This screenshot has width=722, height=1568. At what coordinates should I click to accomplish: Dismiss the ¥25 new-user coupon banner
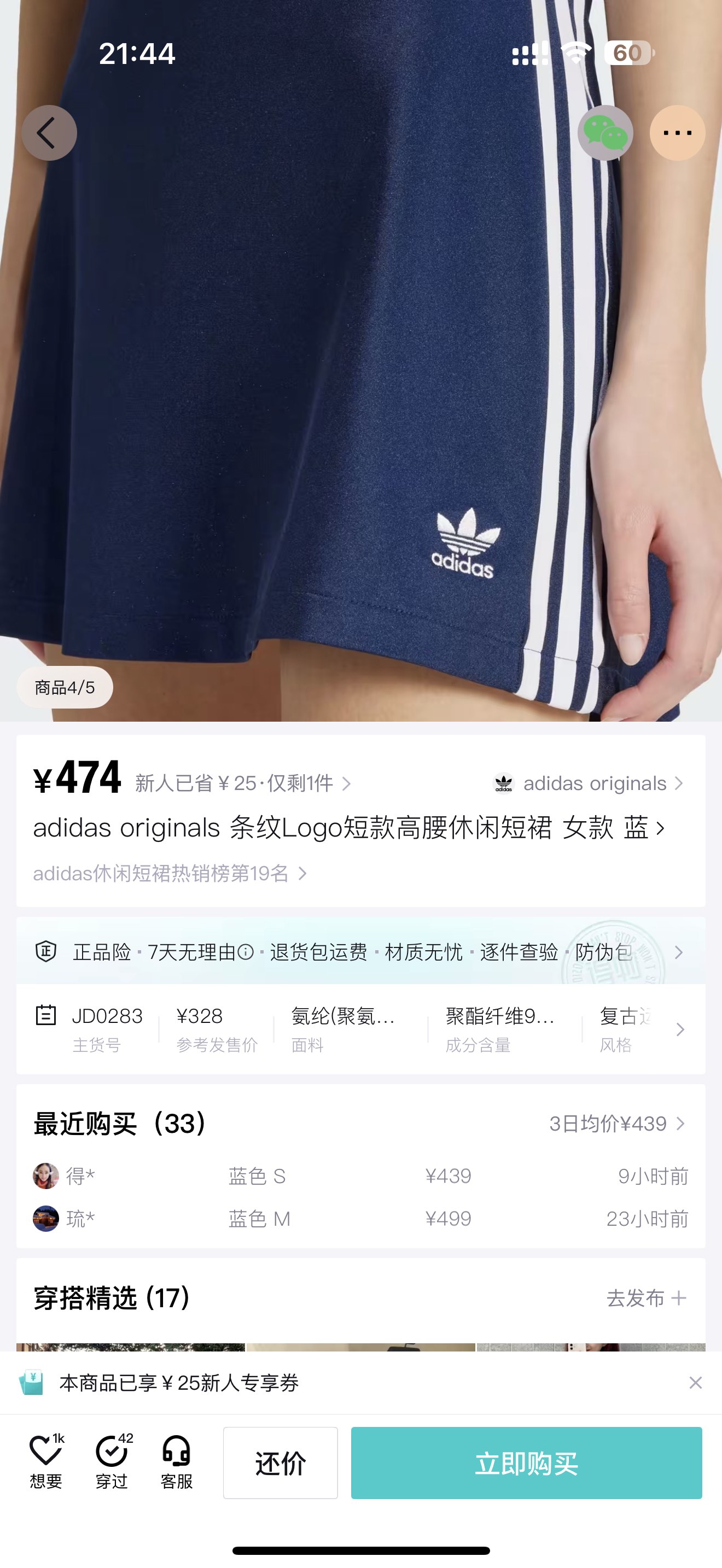tap(695, 1383)
